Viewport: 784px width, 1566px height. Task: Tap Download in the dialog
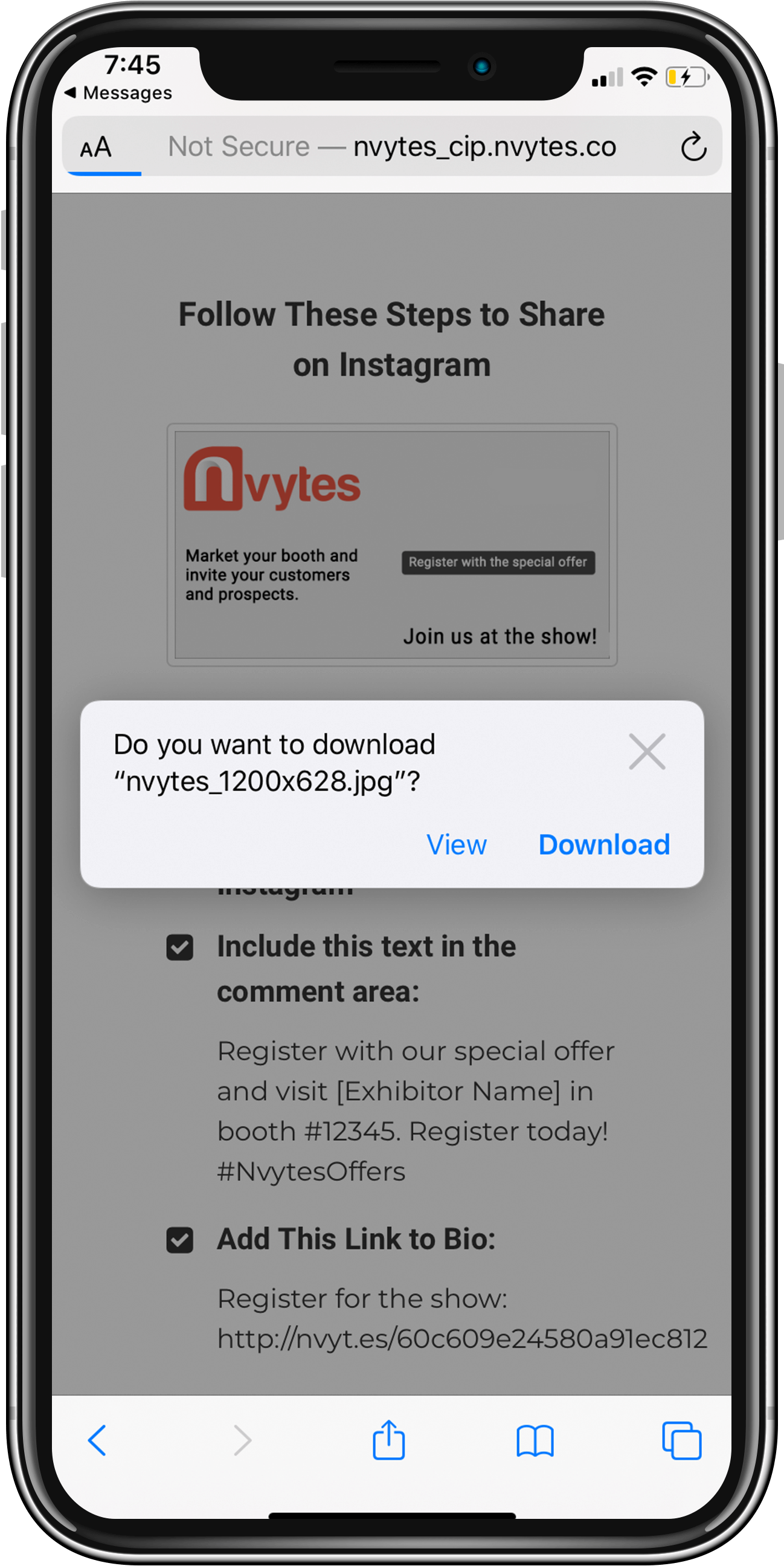point(603,845)
